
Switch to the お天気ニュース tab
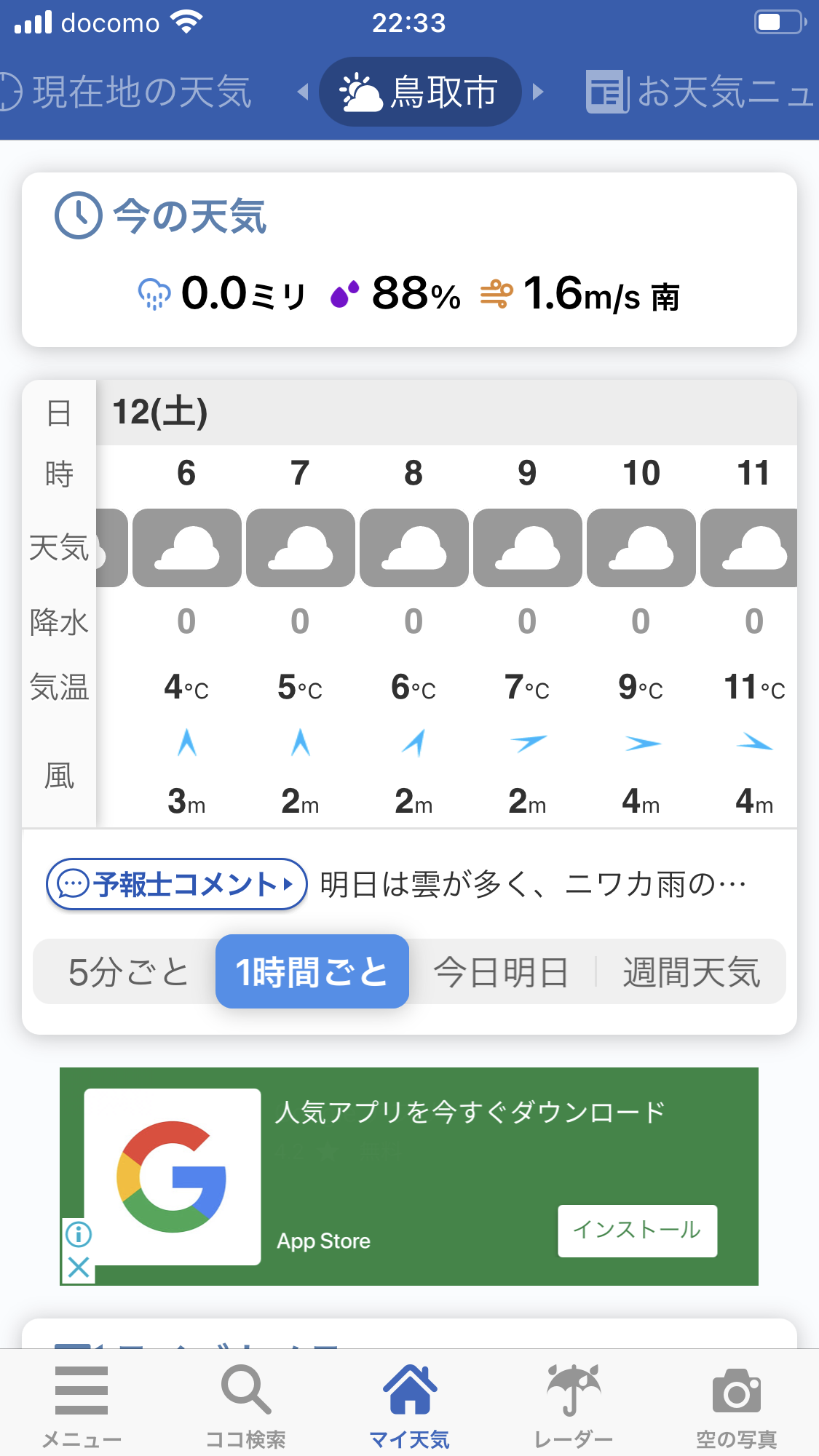701,92
